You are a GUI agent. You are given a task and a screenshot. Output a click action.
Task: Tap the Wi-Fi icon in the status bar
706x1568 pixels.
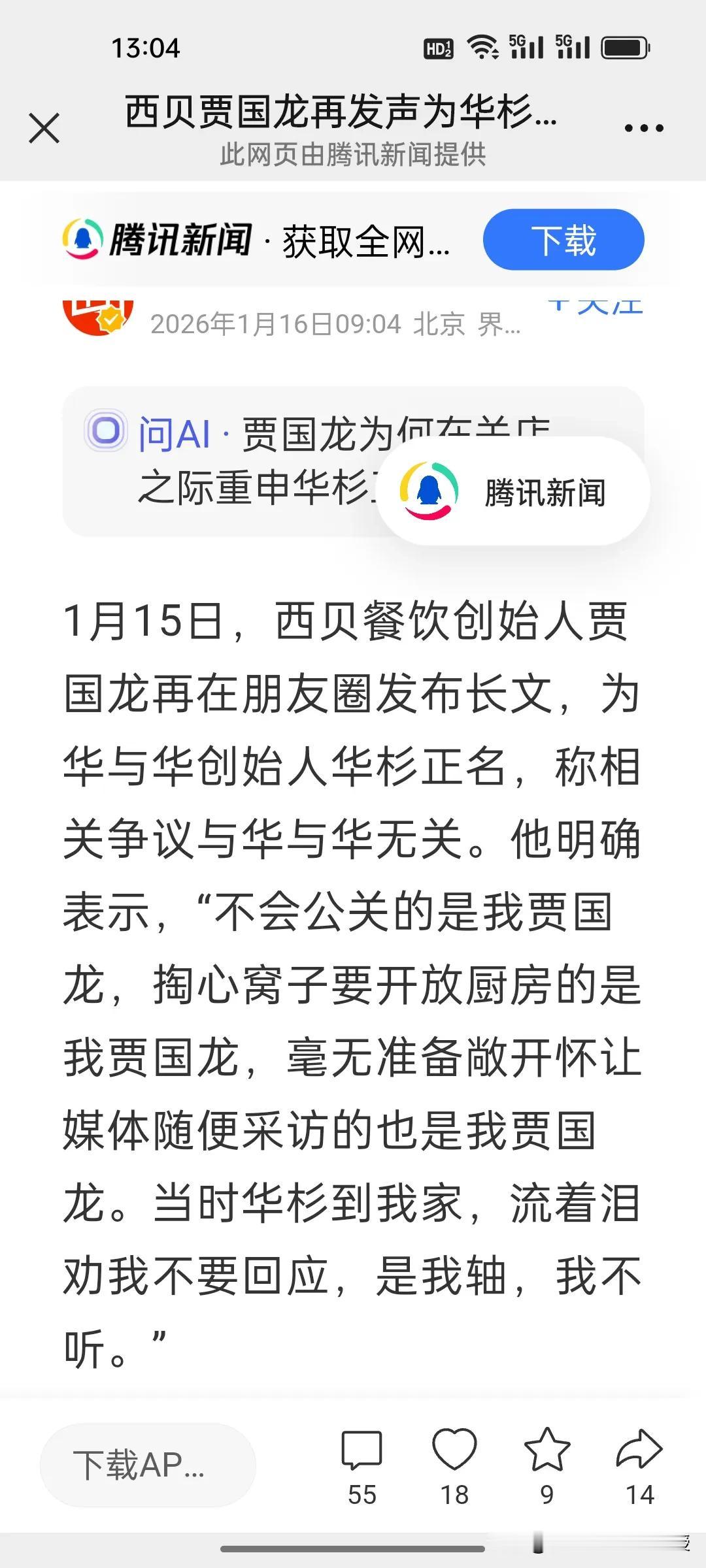481,47
